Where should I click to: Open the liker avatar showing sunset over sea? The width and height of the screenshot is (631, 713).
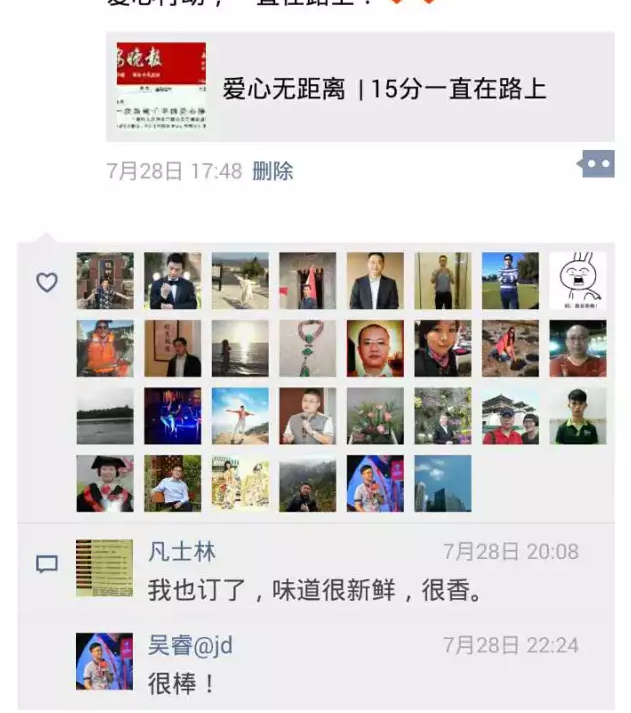[x=239, y=348]
